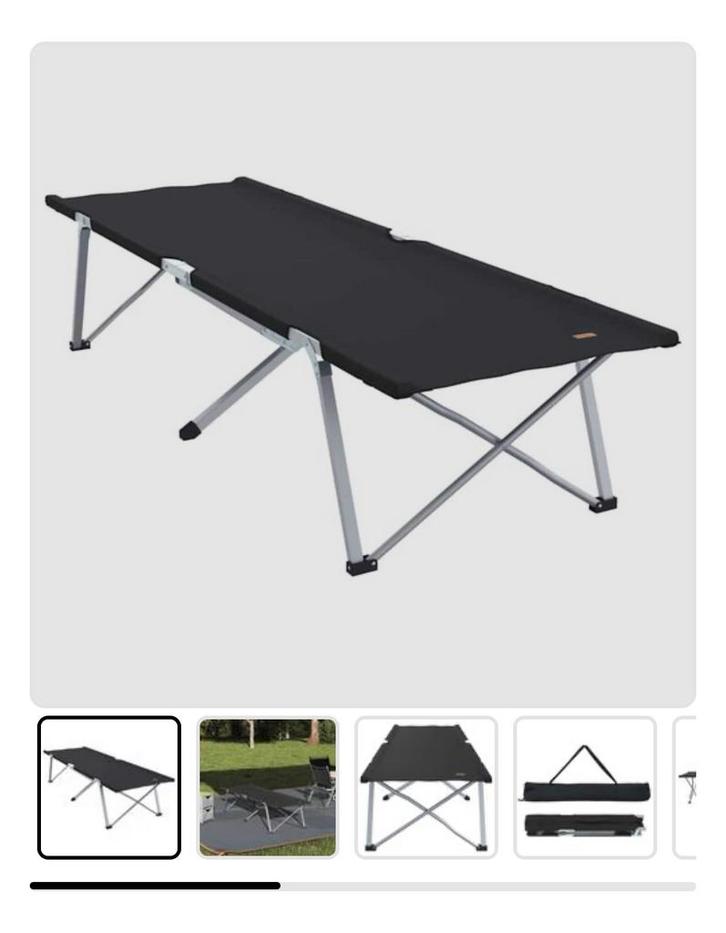The image size is (726, 933).
Task: Select the carry bag thumbnail
Action: tap(585, 787)
